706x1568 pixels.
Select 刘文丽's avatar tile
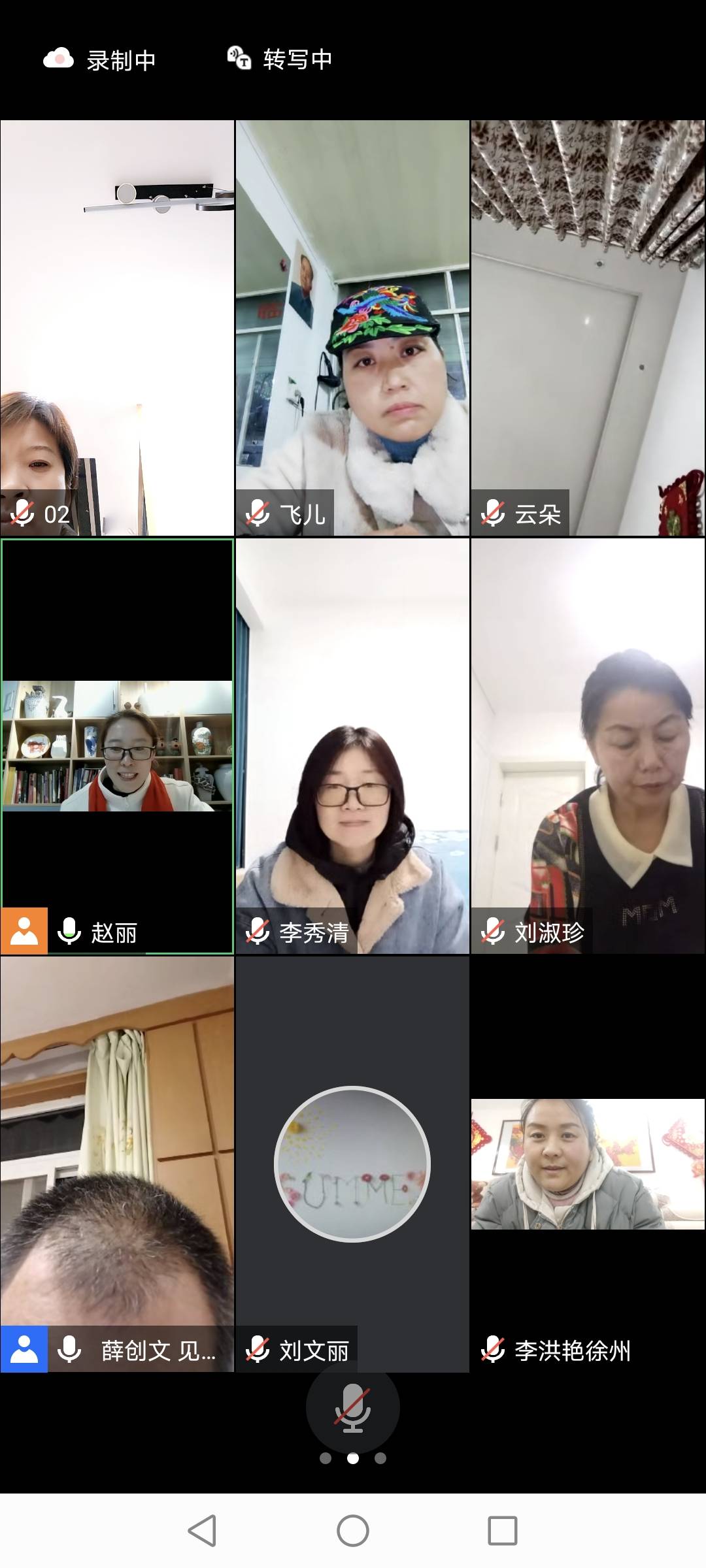(352, 1163)
